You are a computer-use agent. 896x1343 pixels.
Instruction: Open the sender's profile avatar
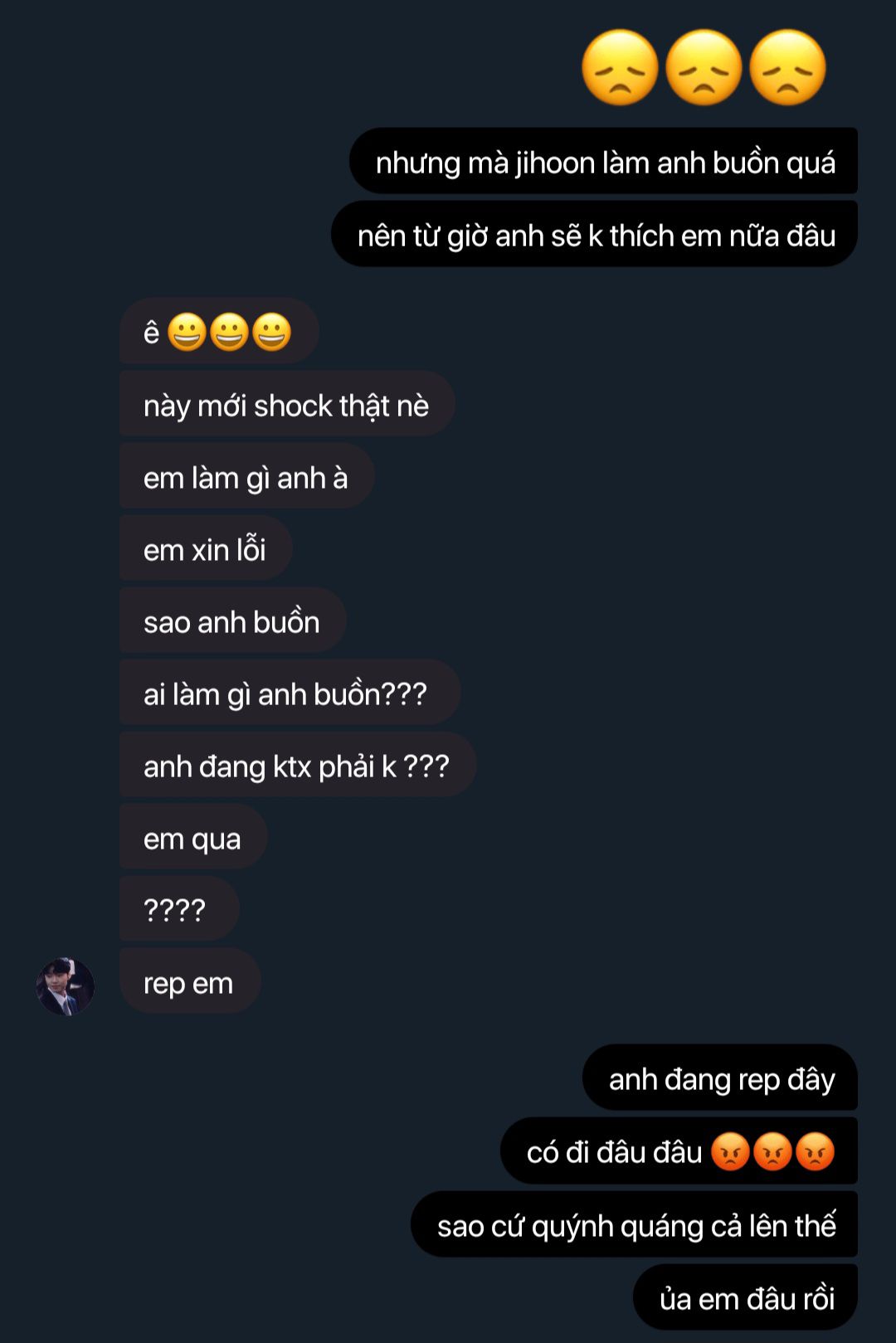pyautogui.click(x=66, y=985)
